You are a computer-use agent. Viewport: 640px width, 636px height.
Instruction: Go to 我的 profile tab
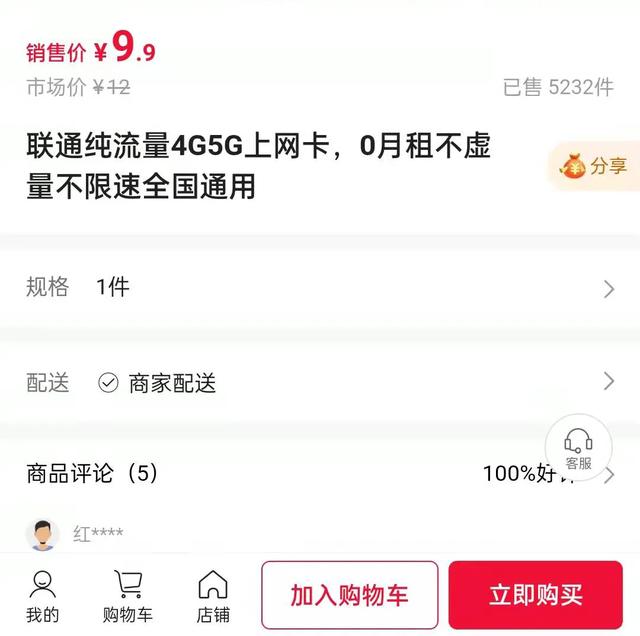pyautogui.click(x=42, y=597)
